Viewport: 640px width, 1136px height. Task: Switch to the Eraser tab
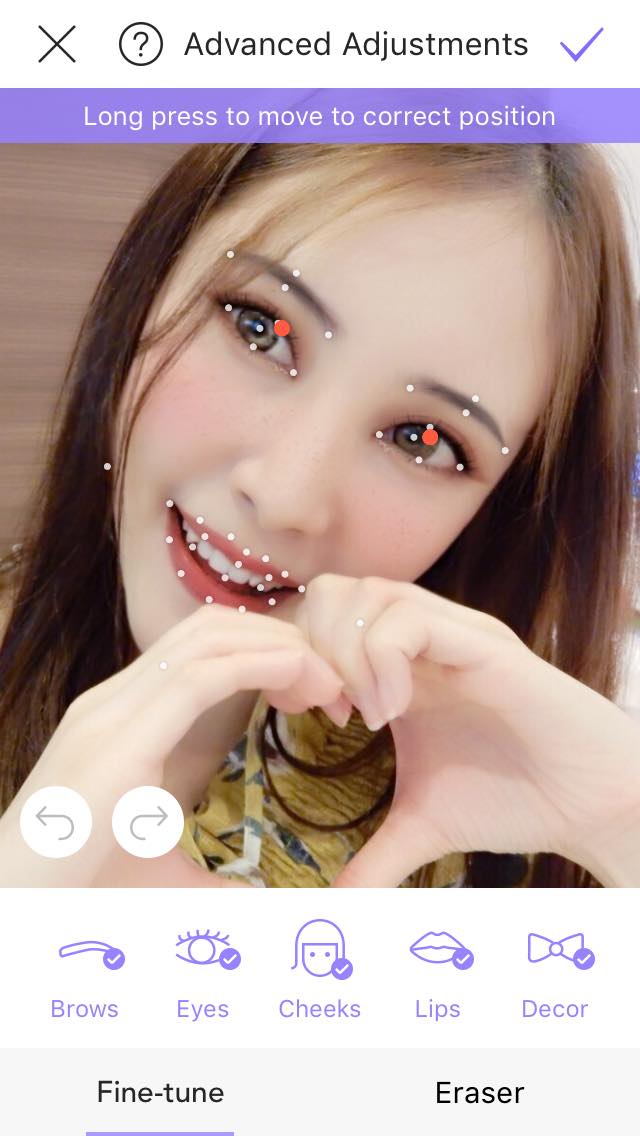point(480,1093)
